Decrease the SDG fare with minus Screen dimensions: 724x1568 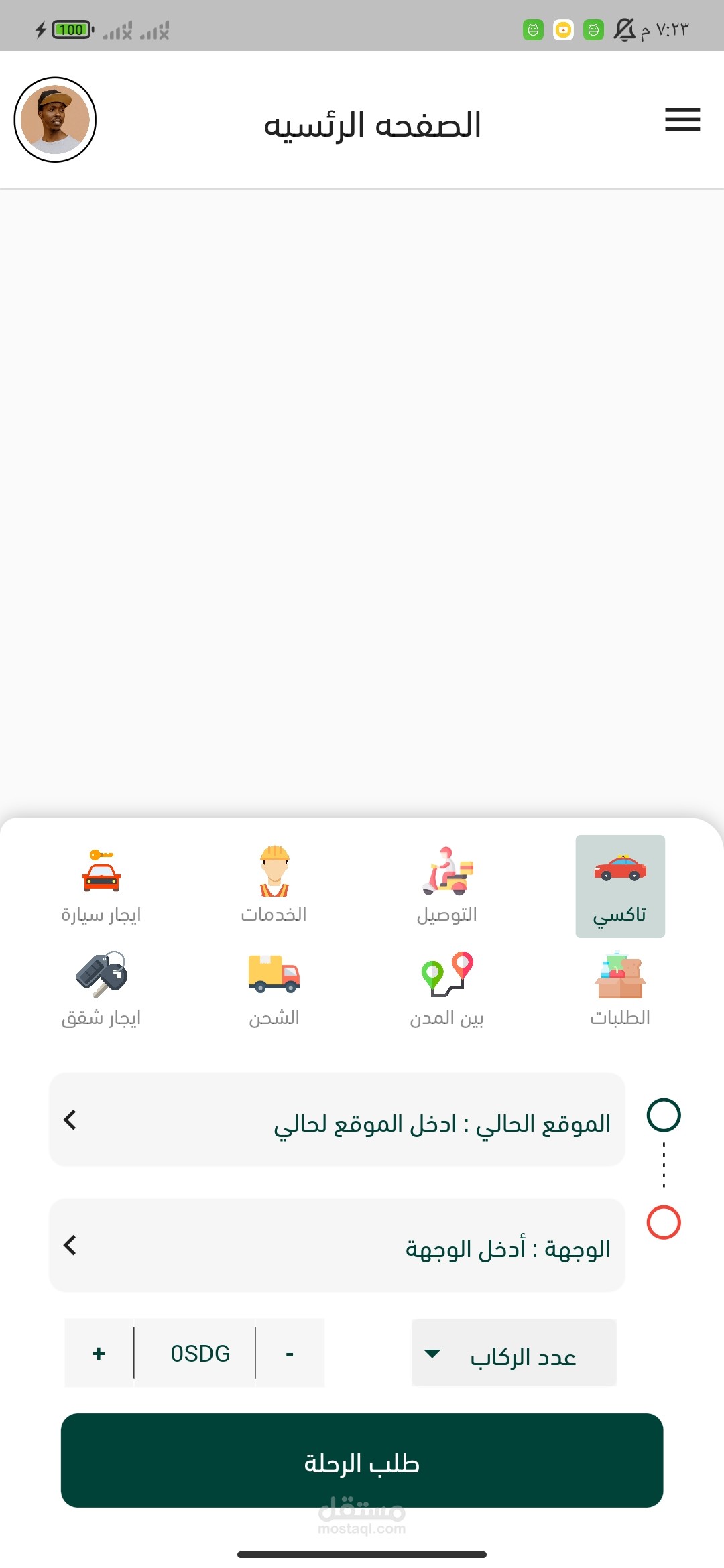(290, 1354)
